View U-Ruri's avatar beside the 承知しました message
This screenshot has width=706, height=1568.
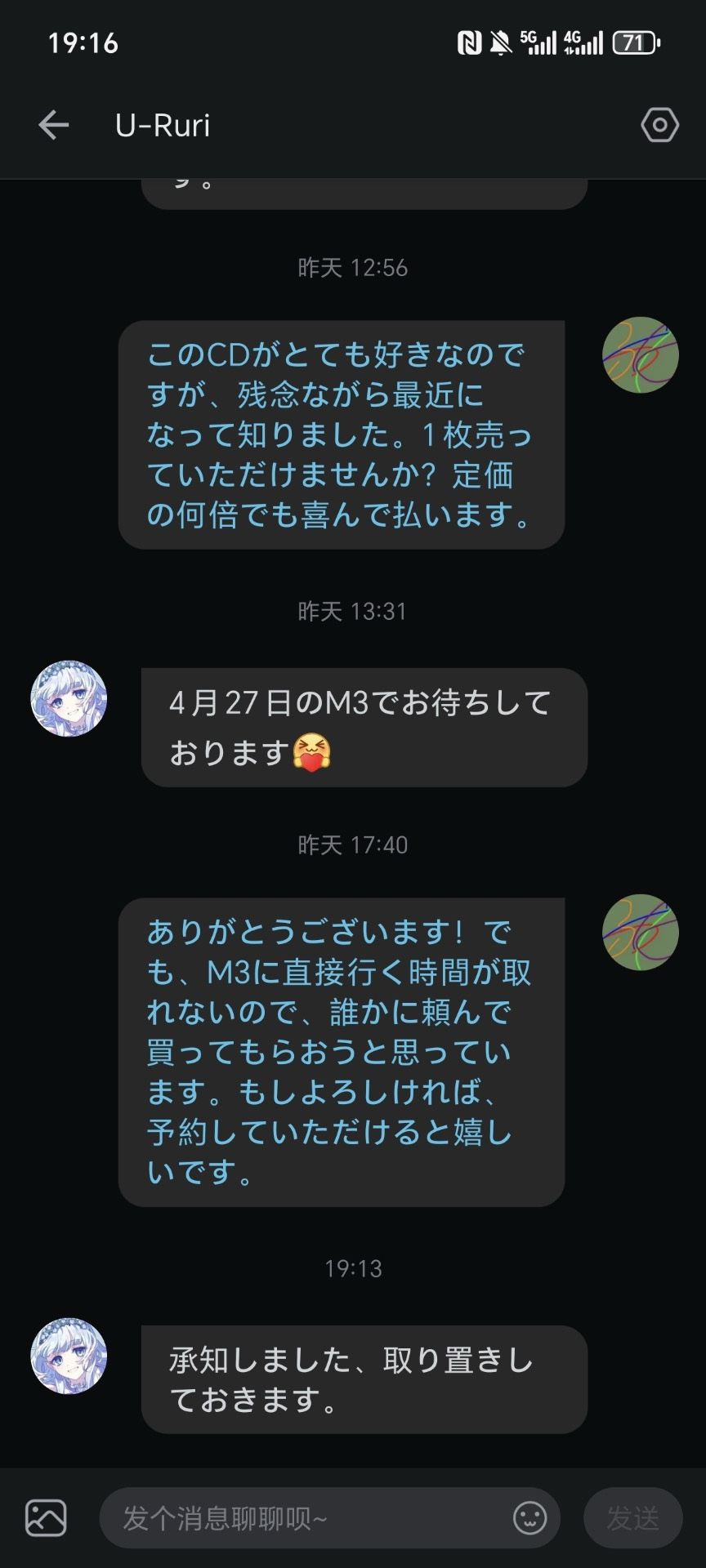coord(69,1356)
